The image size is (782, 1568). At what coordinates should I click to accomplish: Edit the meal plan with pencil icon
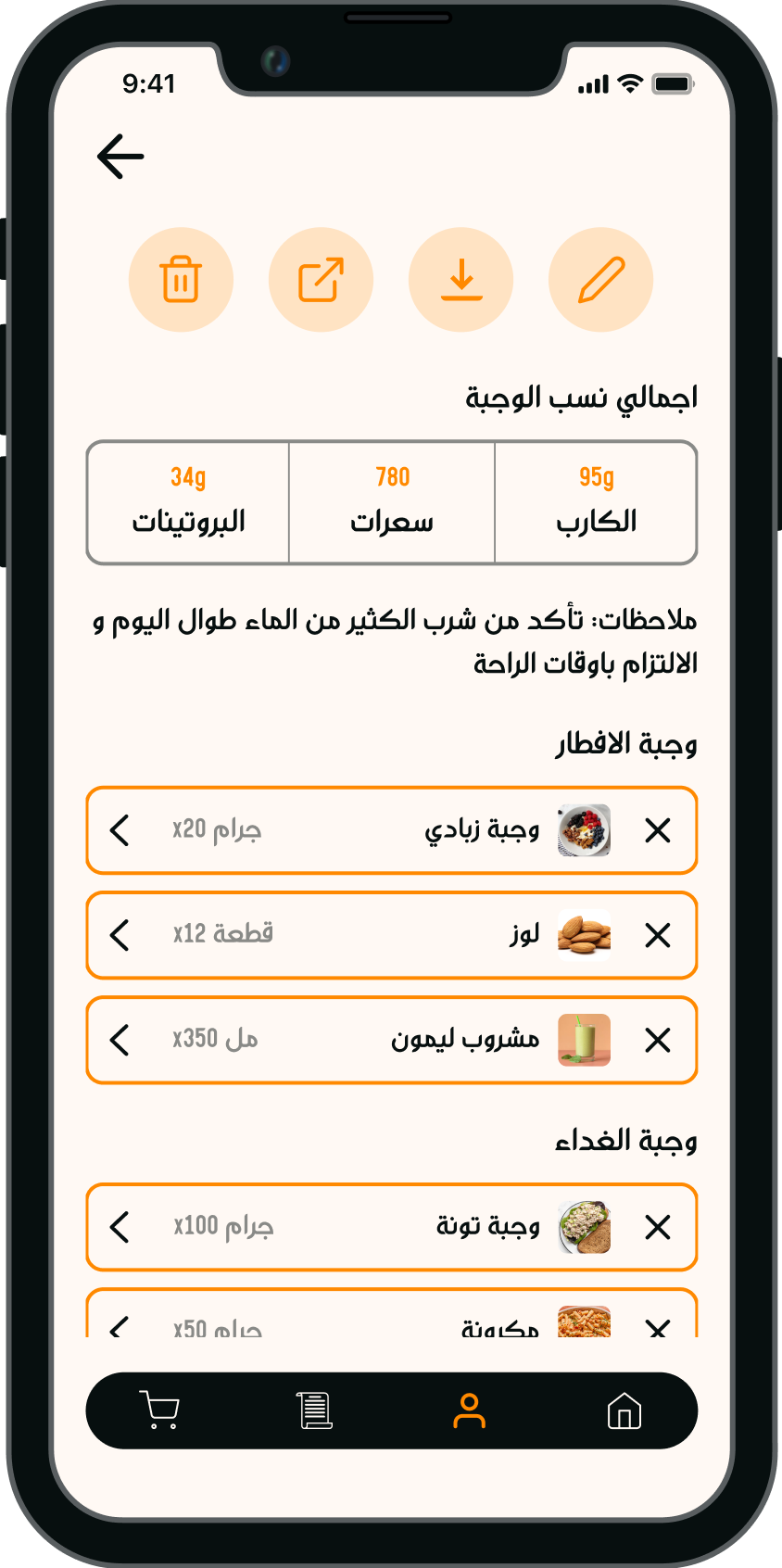click(x=600, y=280)
